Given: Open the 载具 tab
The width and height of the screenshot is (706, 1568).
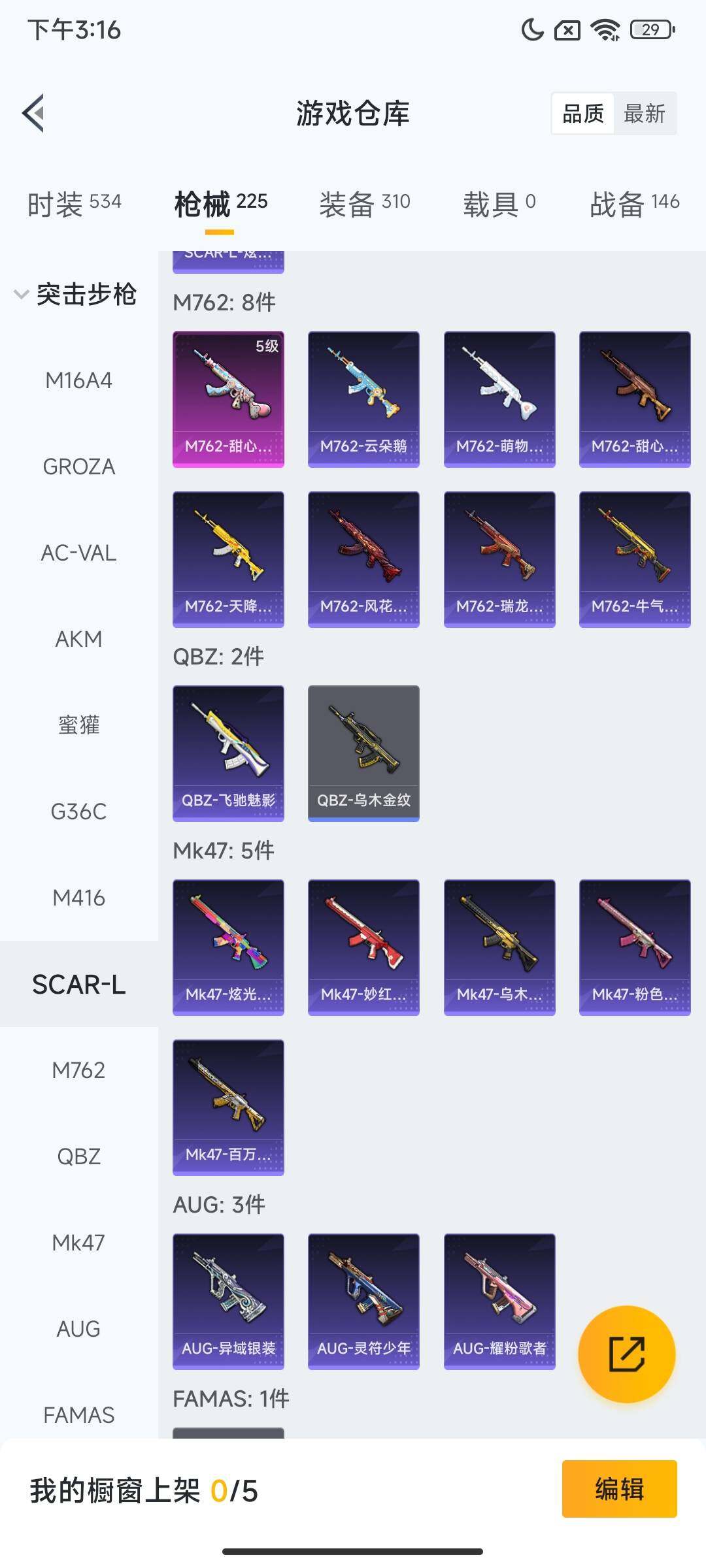Looking at the screenshot, I should 499,203.
